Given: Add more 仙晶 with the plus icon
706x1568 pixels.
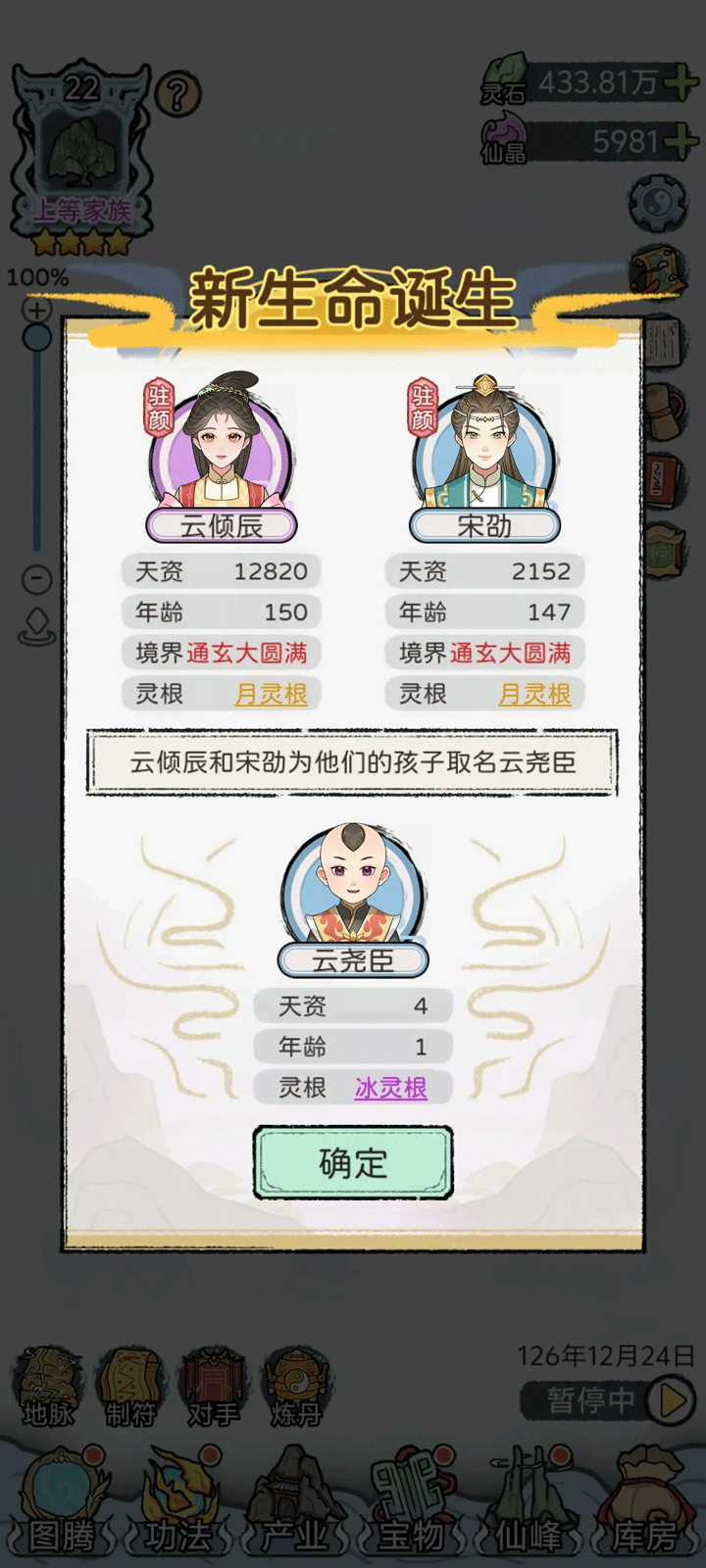Looking at the screenshot, I should [681, 142].
